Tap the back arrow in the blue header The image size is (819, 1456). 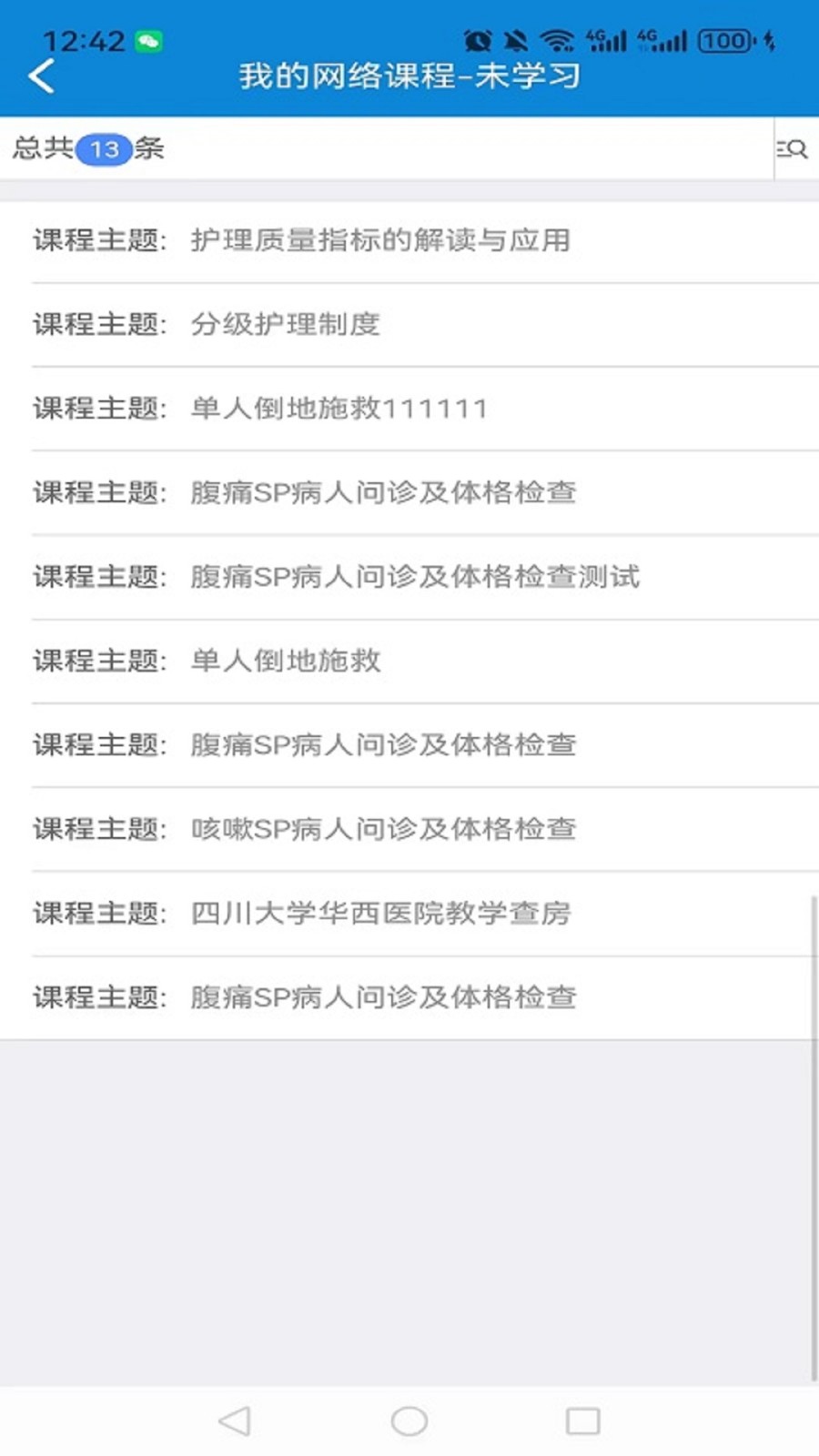[x=41, y=76]
